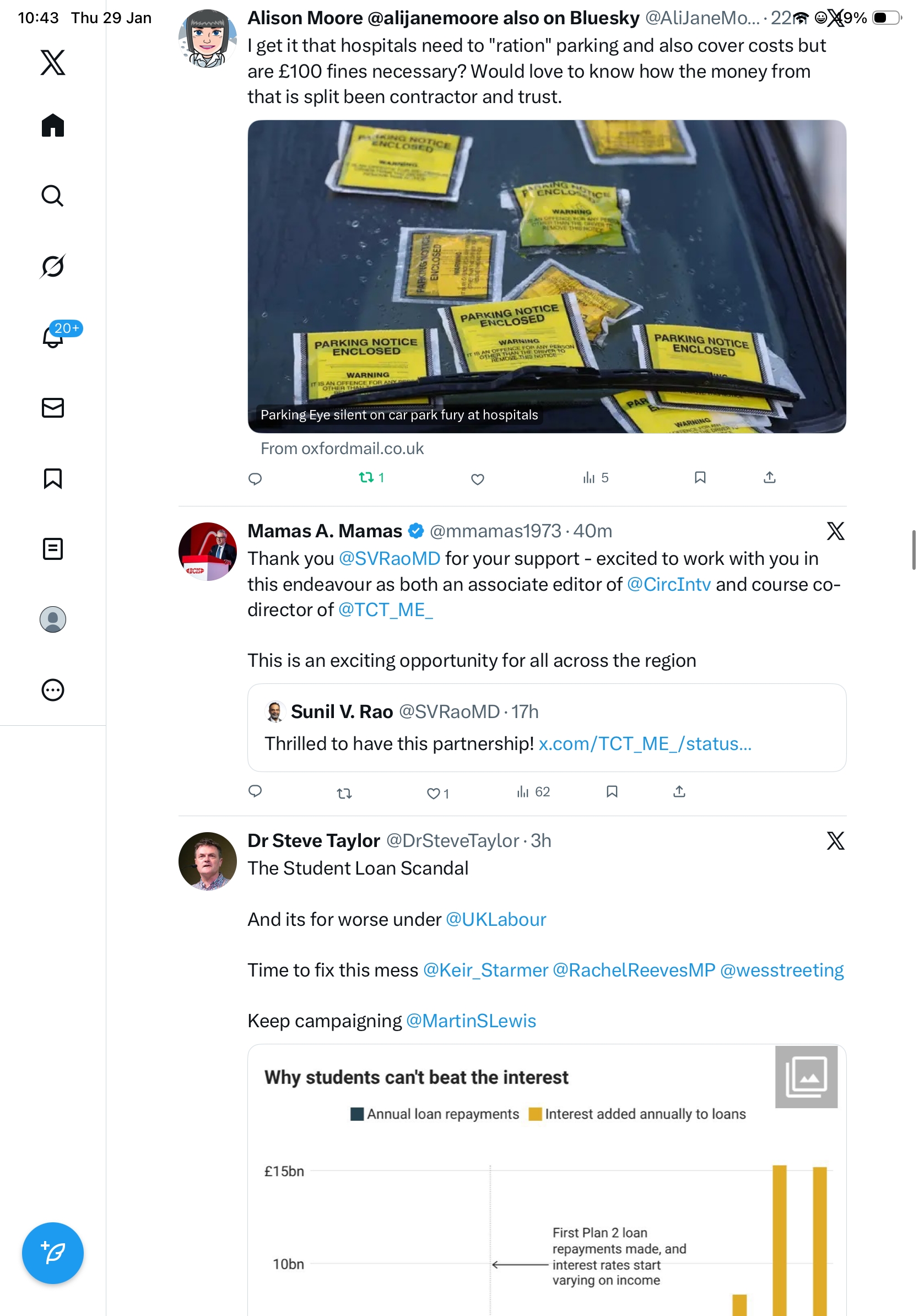The image size is (919, 1316).
Task: Open saved bookmarks
Action: (53, 478)
